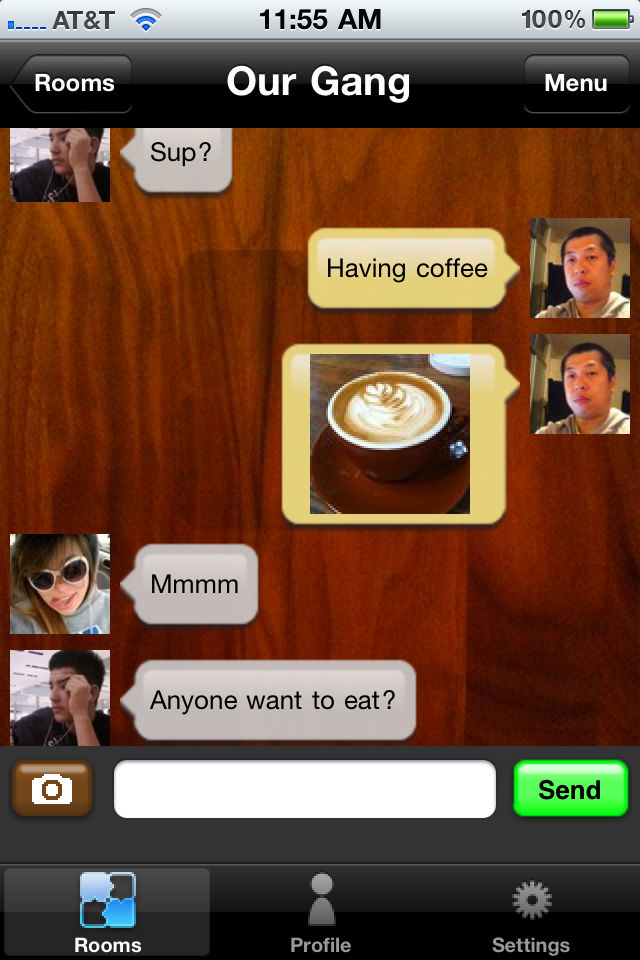Open the avatar beside the Mmmm message

pyautogui.click(x=60, y=584)
